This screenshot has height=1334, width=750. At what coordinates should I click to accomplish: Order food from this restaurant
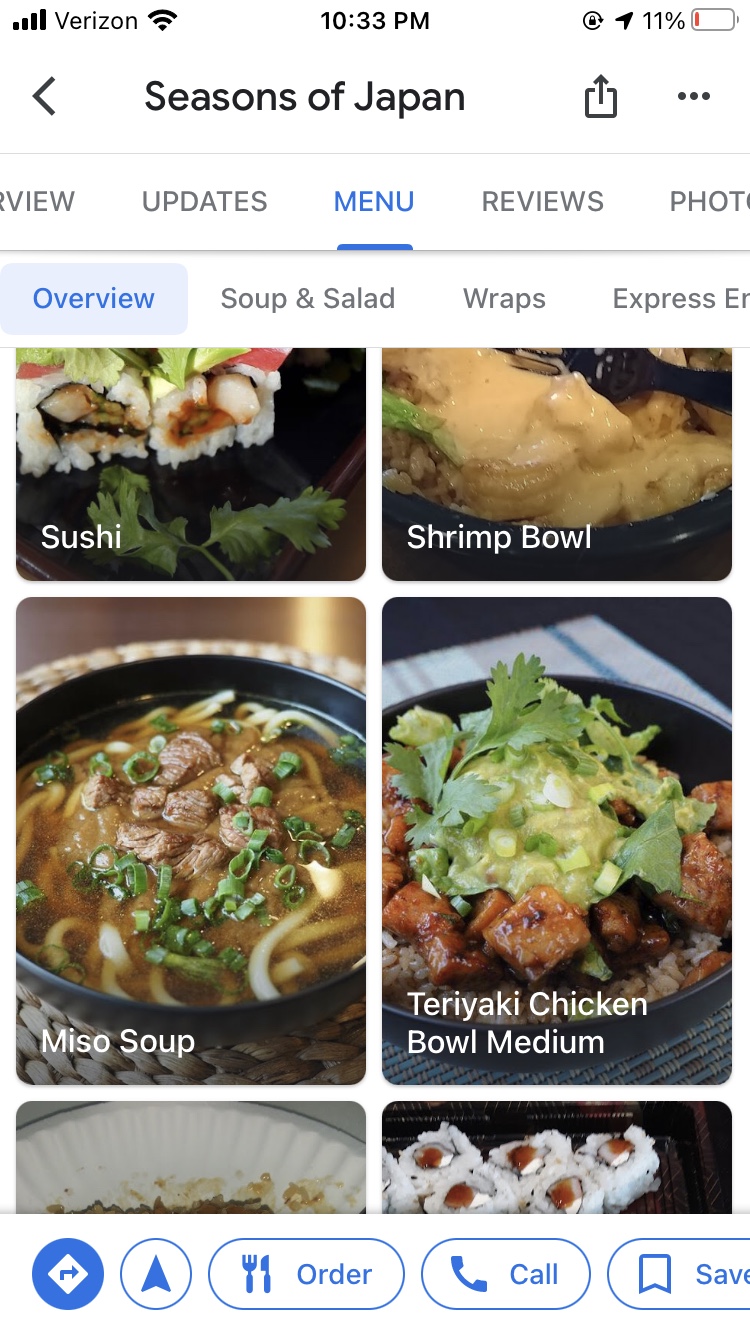pos(306,1274)
